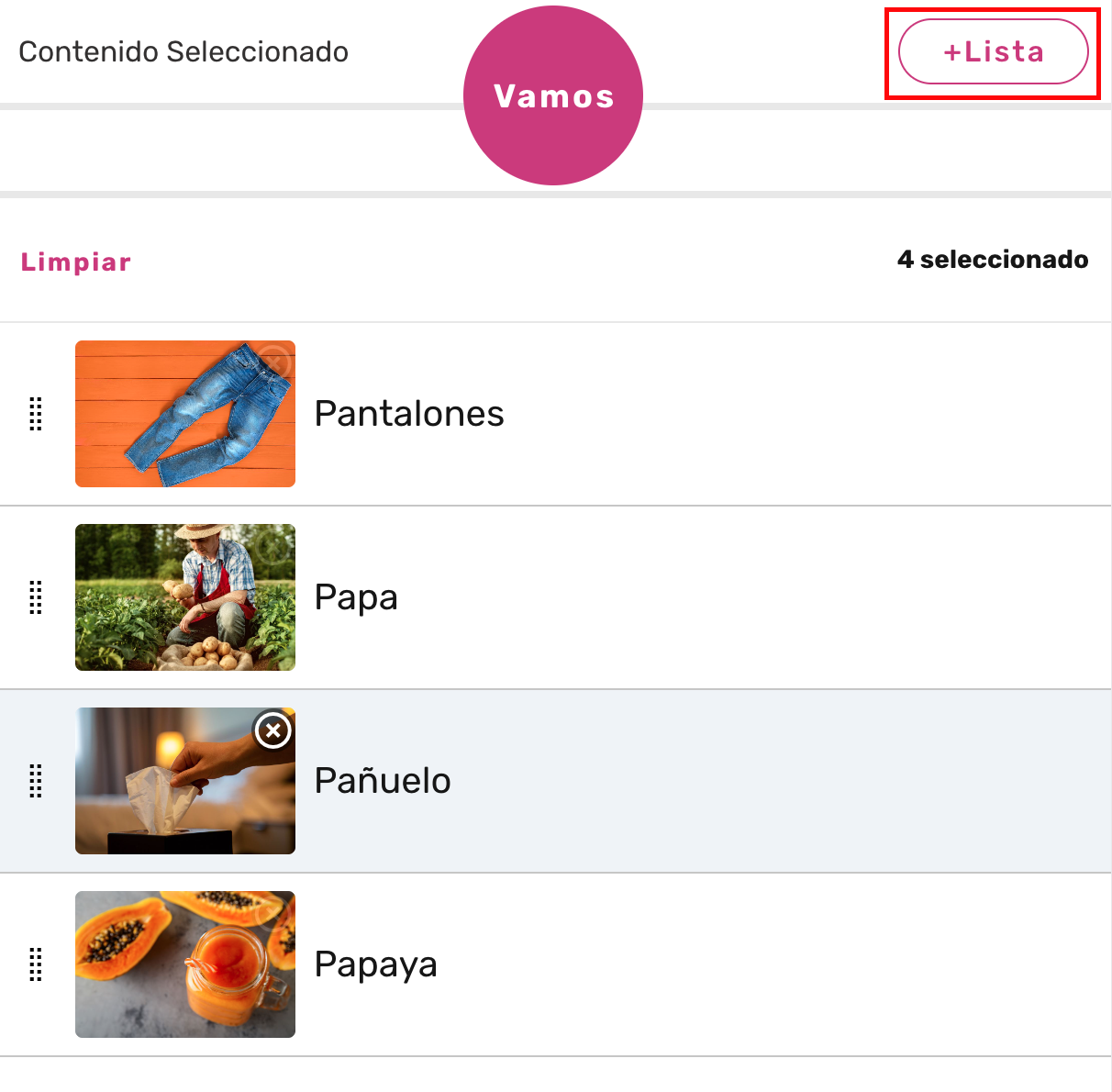Open the Pantalones item
The image size is (1112, 1092).
(409, 414)
